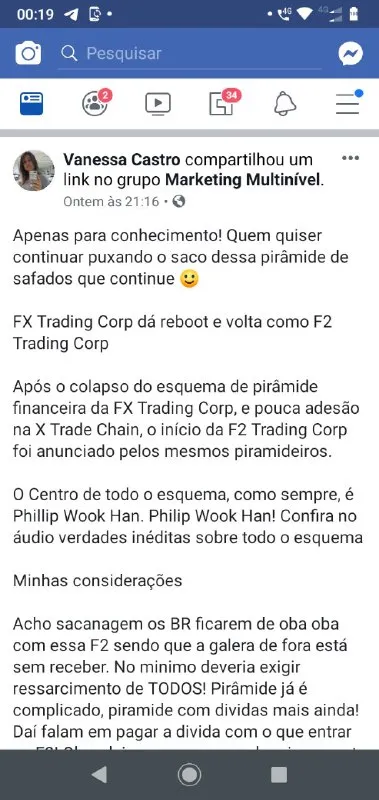
Task: Tap the system back button
Action: [99, 774]
